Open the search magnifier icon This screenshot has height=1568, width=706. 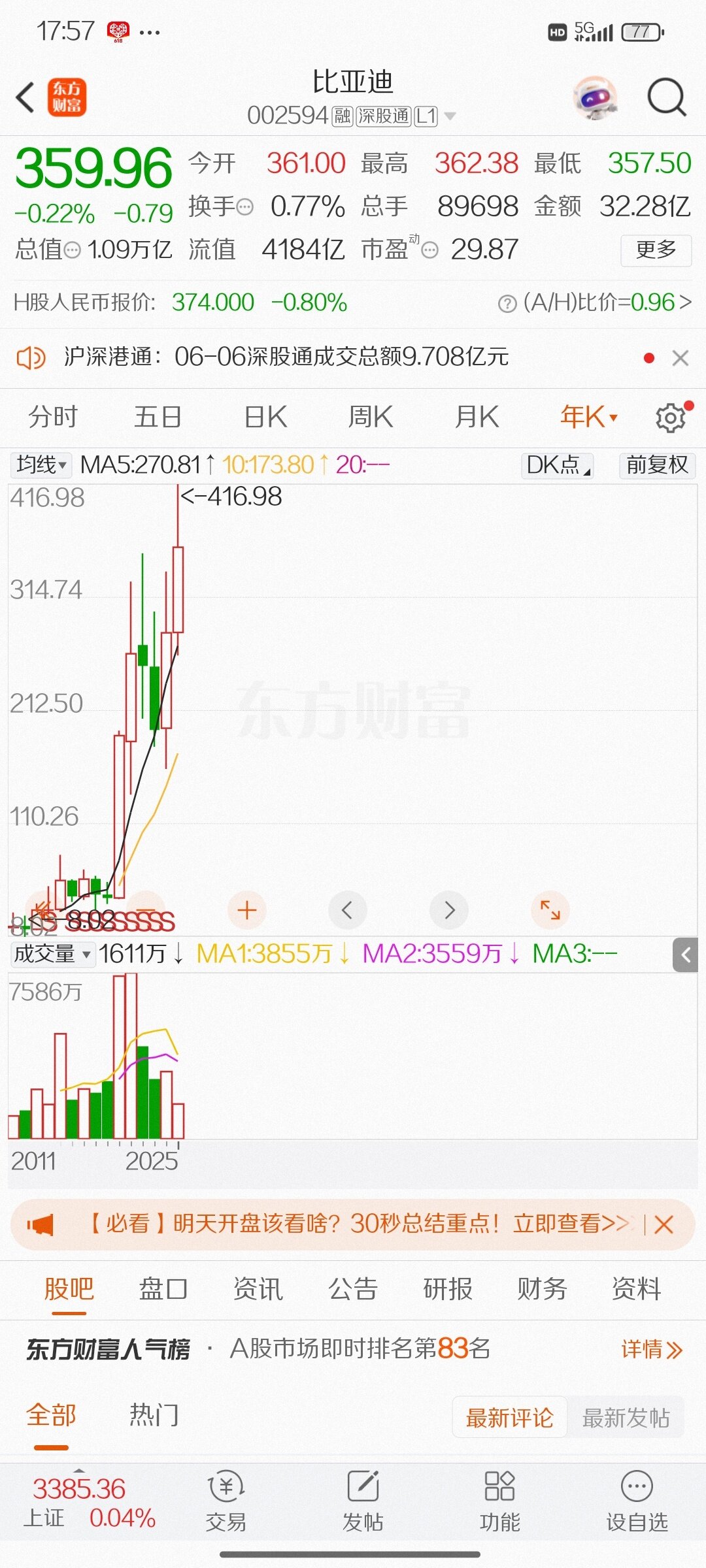point(666,98)
